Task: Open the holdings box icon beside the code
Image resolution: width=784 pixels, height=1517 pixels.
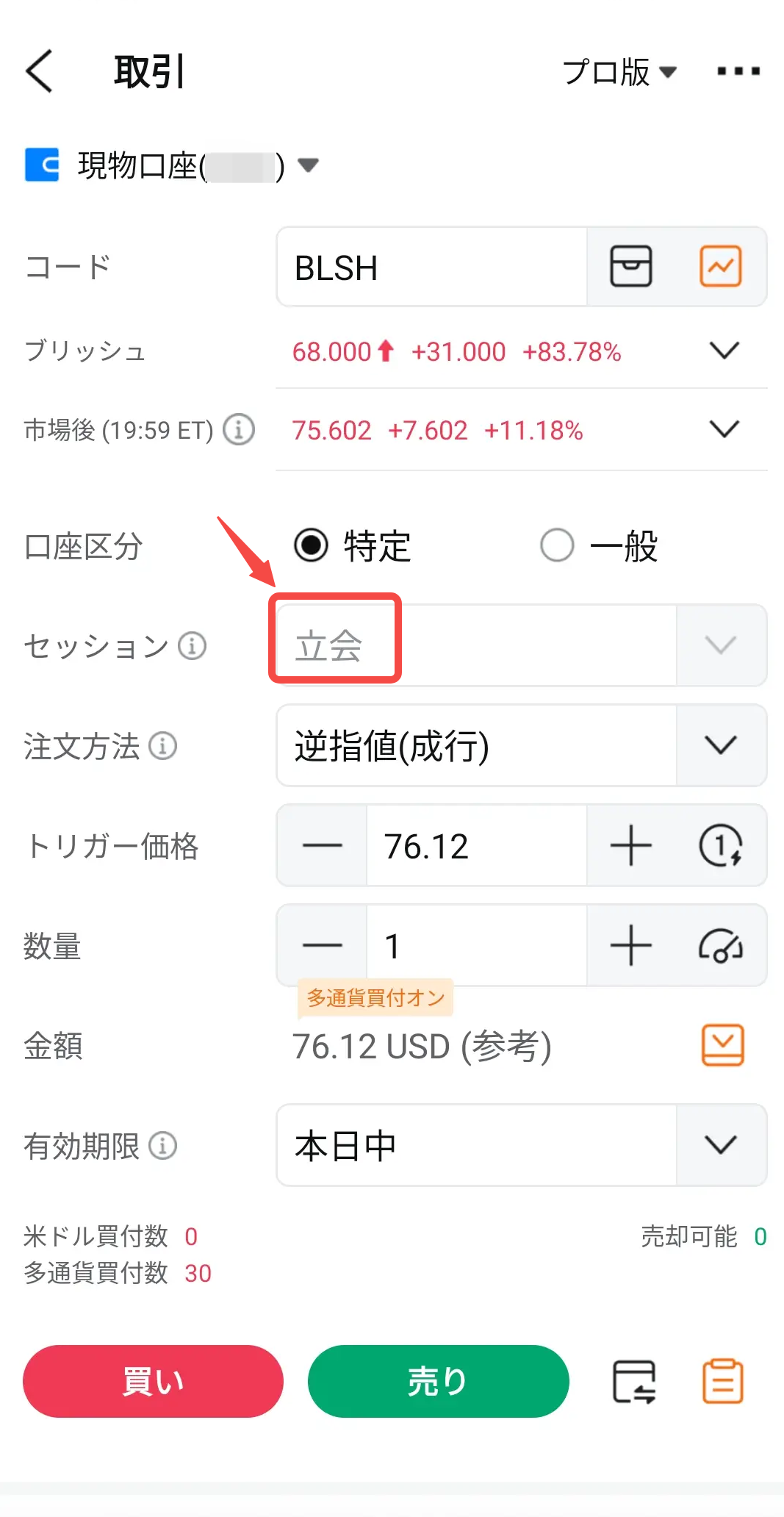Action: point(630,267)
